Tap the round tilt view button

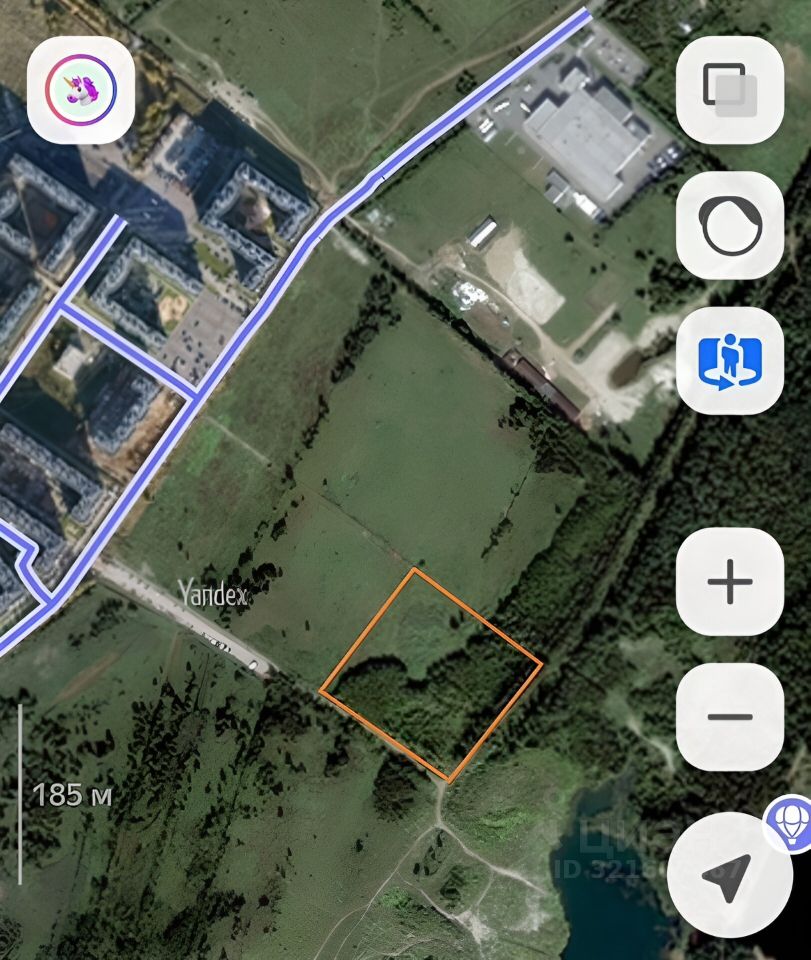coord(730,226)
